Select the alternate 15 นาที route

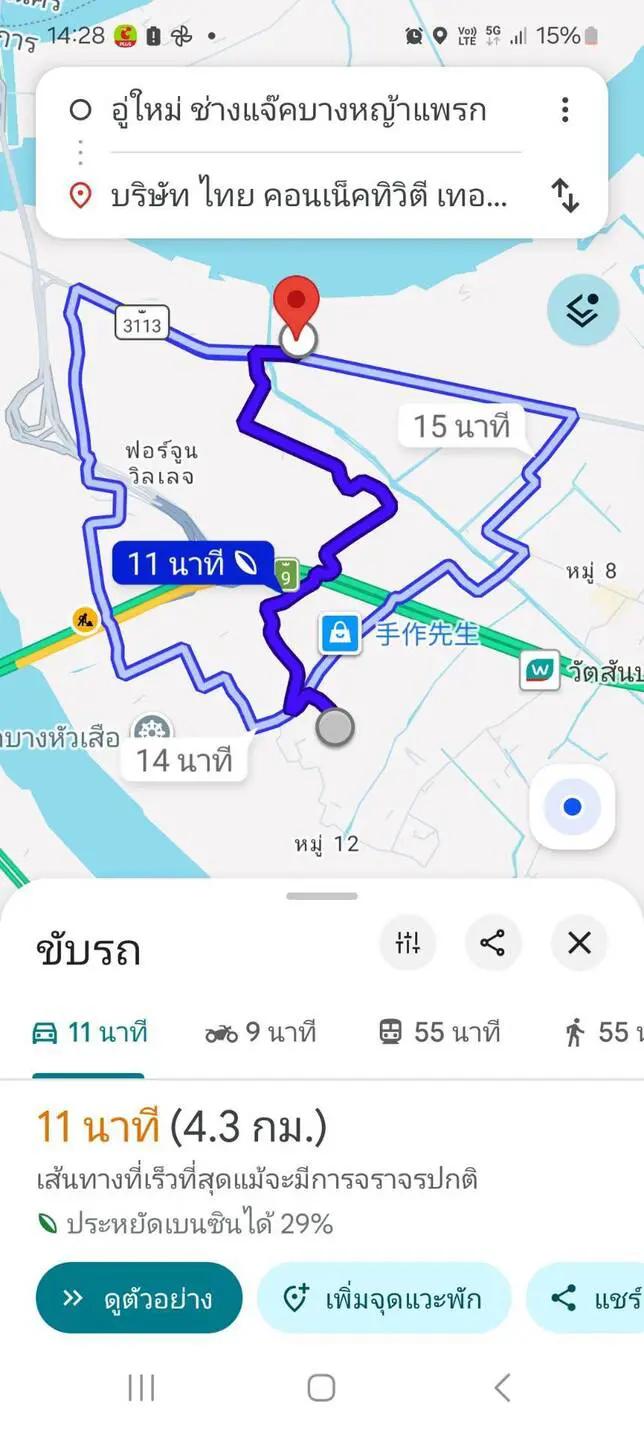pyautogui.click(x=462, y=426)
